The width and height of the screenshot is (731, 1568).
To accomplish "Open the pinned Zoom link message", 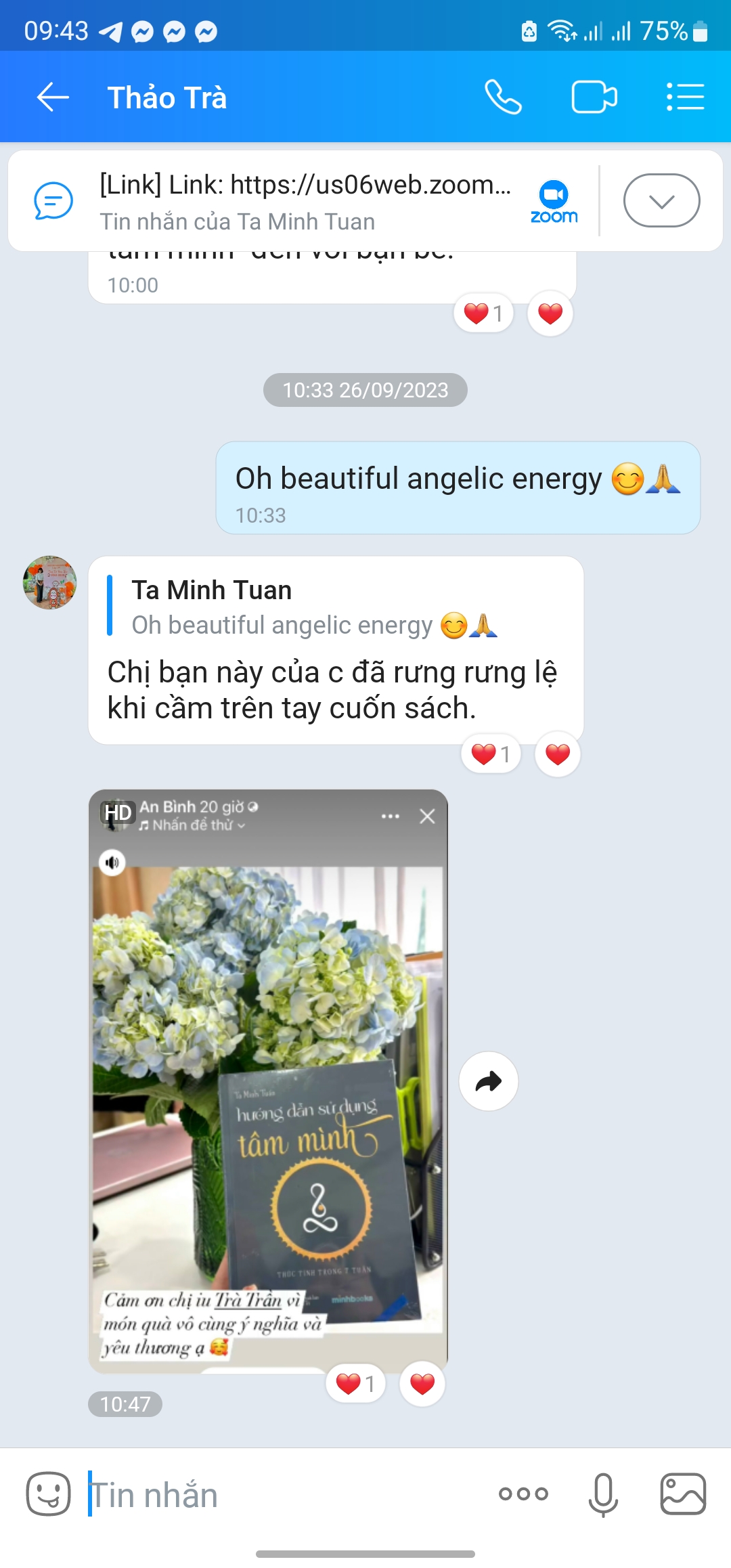I will click(305, 201).
